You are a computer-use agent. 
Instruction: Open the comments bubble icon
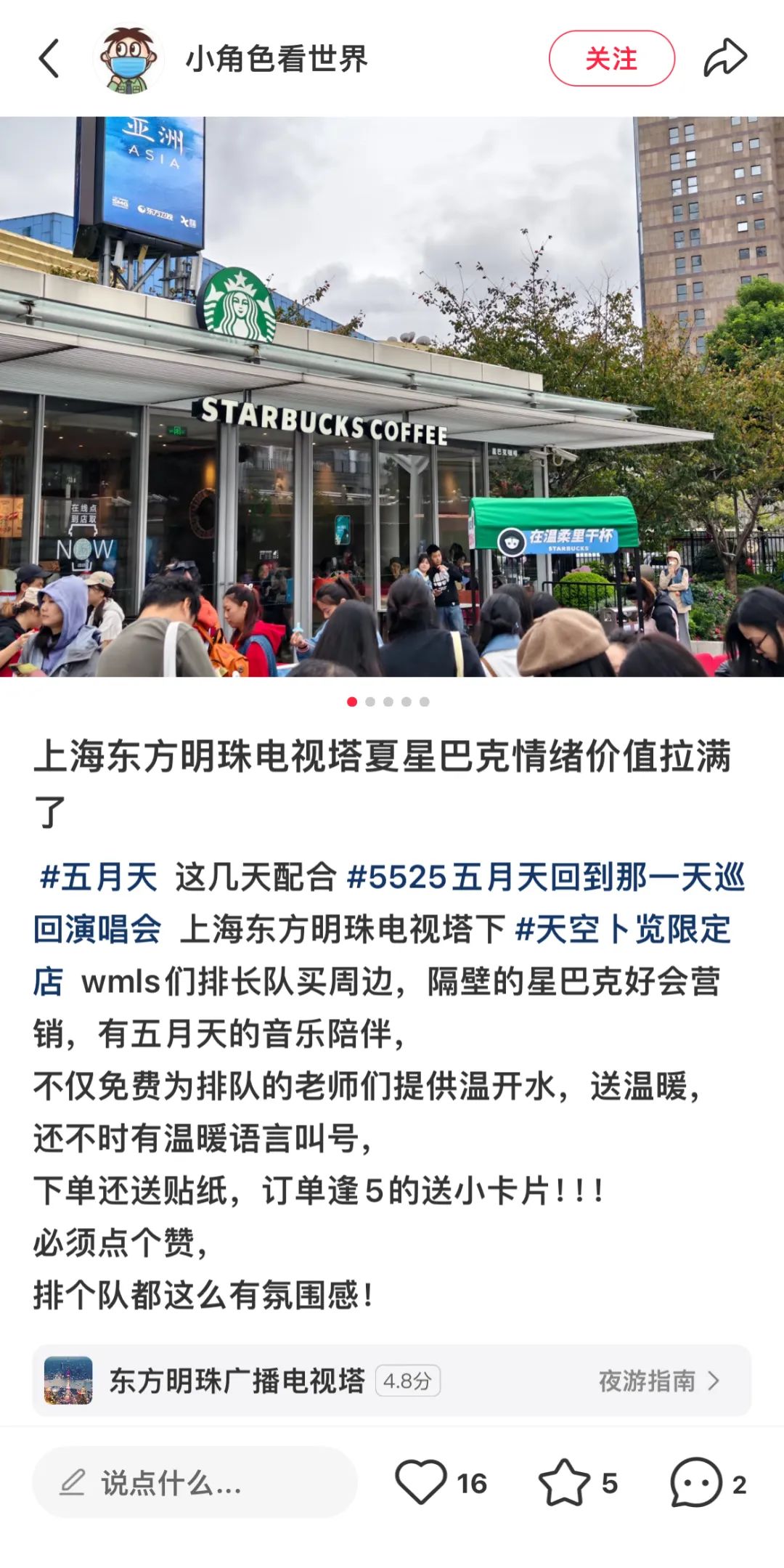point(695,1482)
